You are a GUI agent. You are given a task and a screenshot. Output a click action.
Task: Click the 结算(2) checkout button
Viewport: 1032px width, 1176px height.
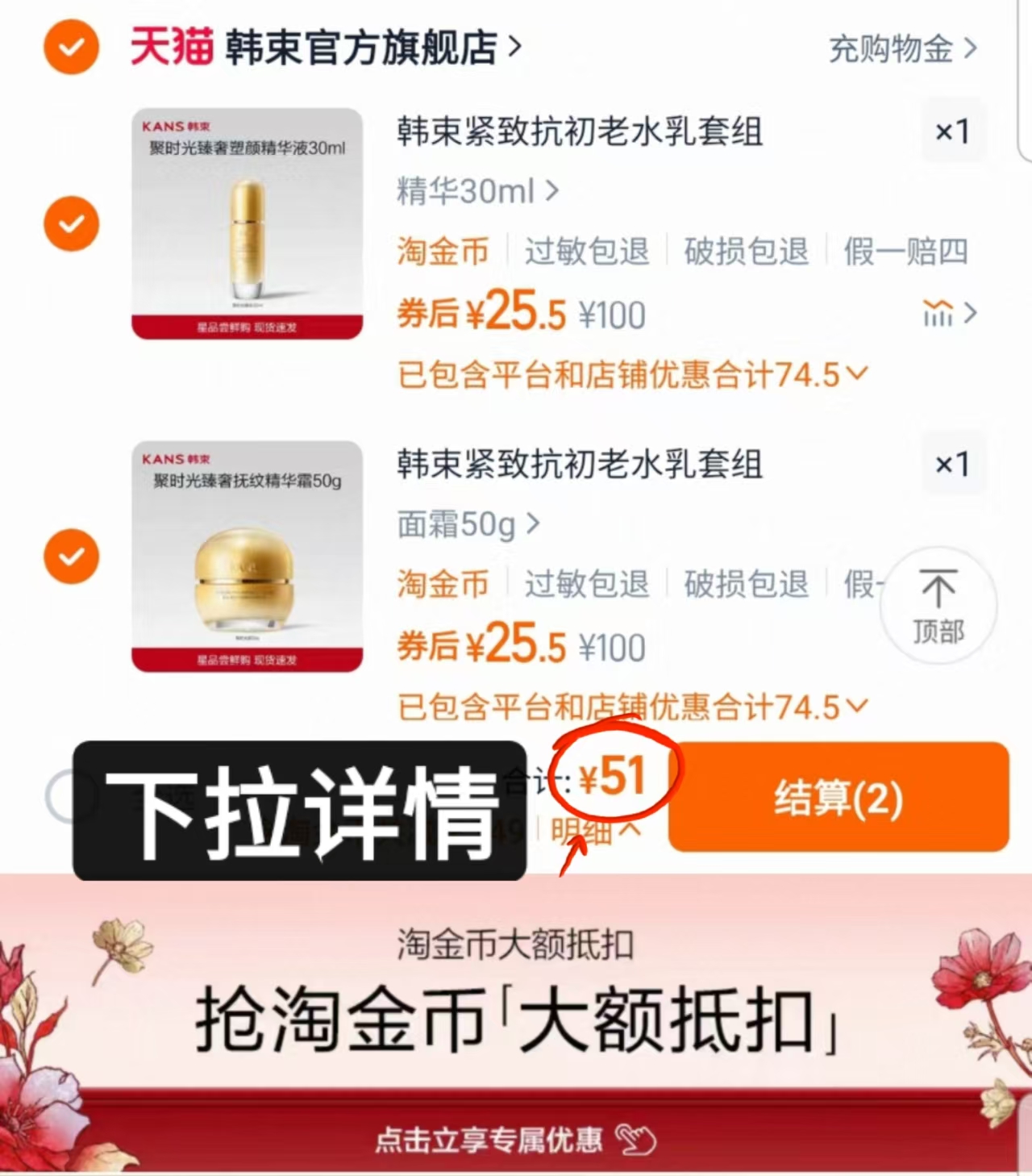[x=840, y=799]
